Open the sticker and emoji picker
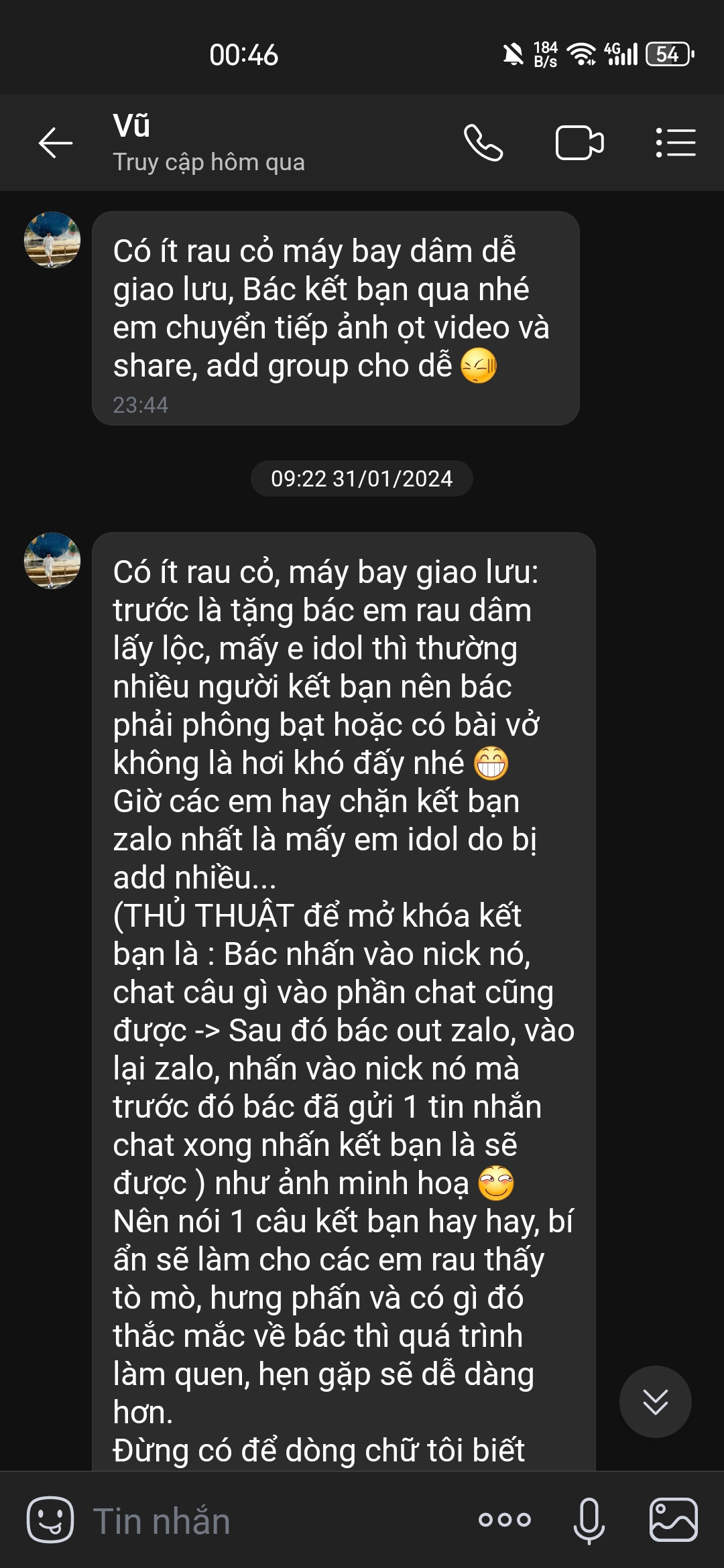Viewport: 724px width, 1568px height. point(50,1520)
